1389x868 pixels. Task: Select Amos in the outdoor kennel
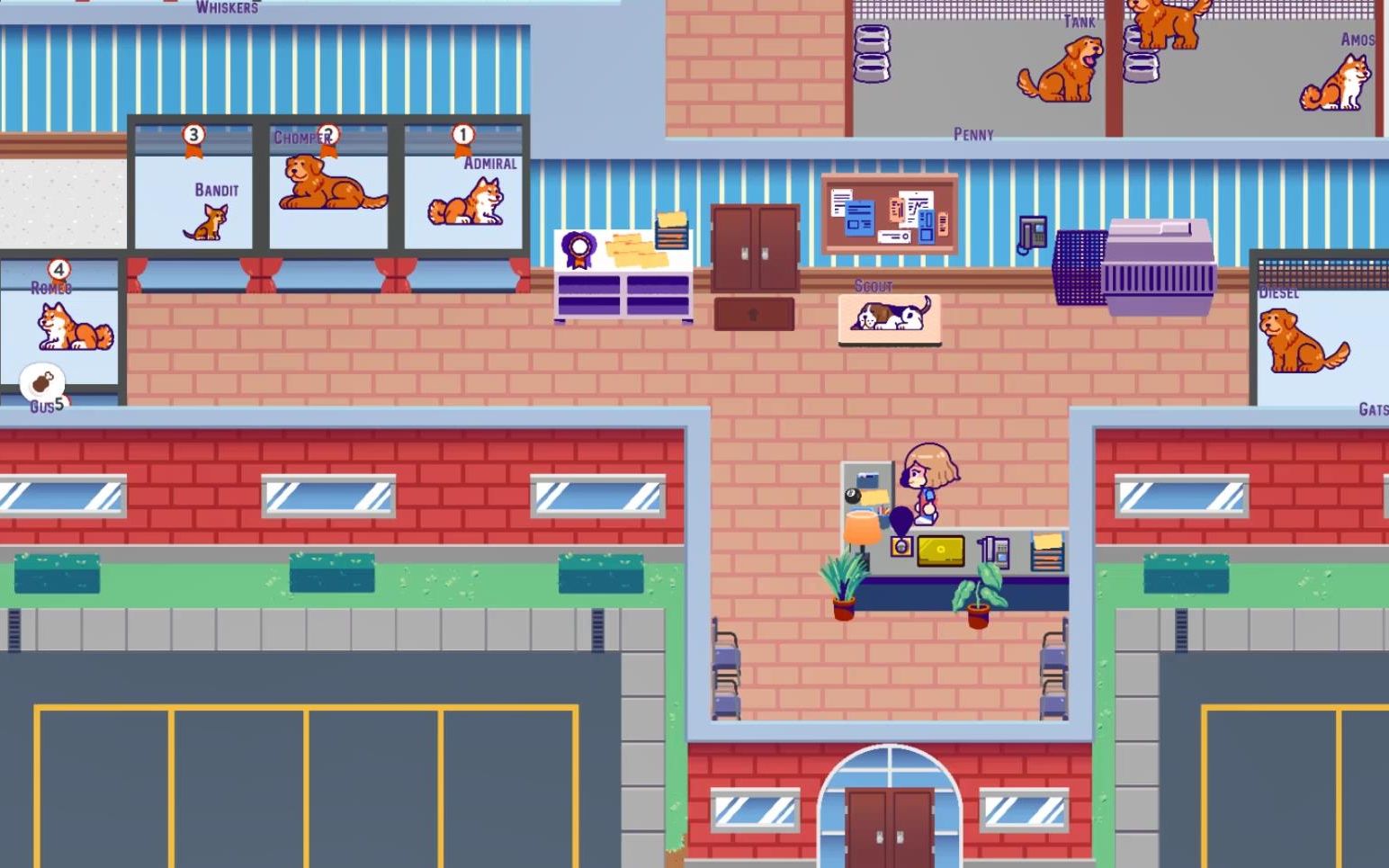[1338, 85]
